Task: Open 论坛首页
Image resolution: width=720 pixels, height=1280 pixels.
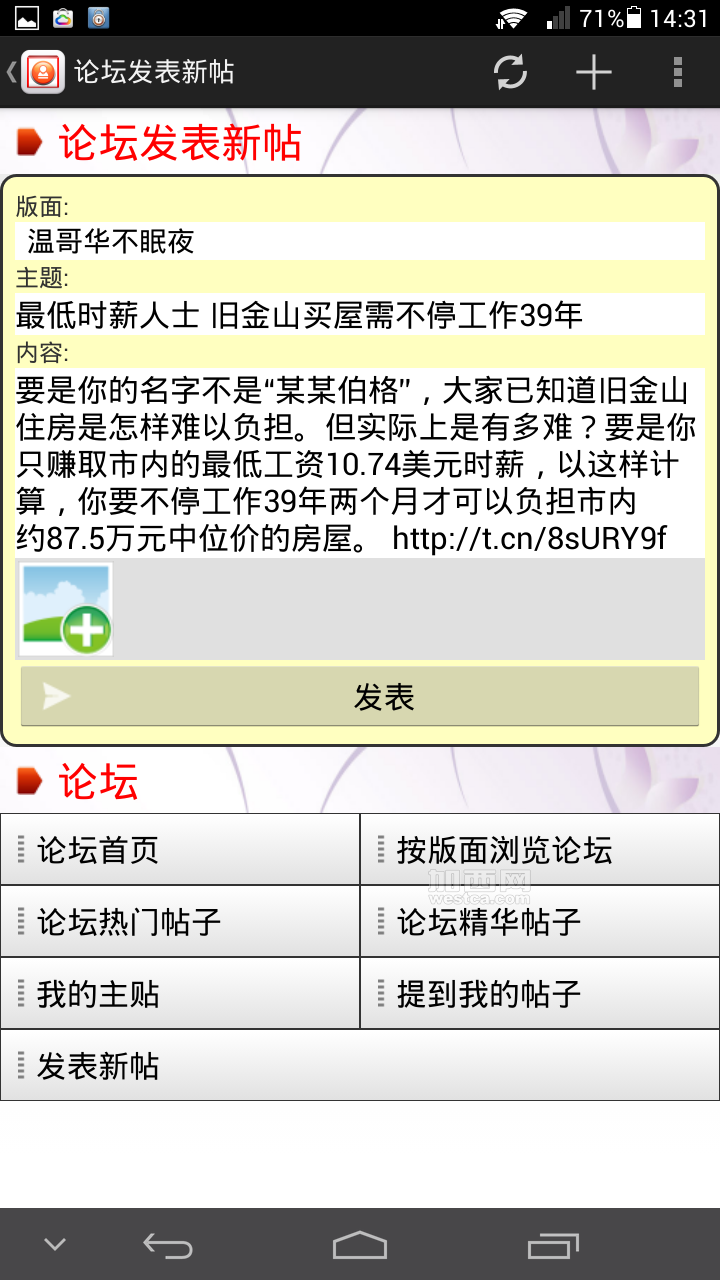Action: tap(180, 850)
